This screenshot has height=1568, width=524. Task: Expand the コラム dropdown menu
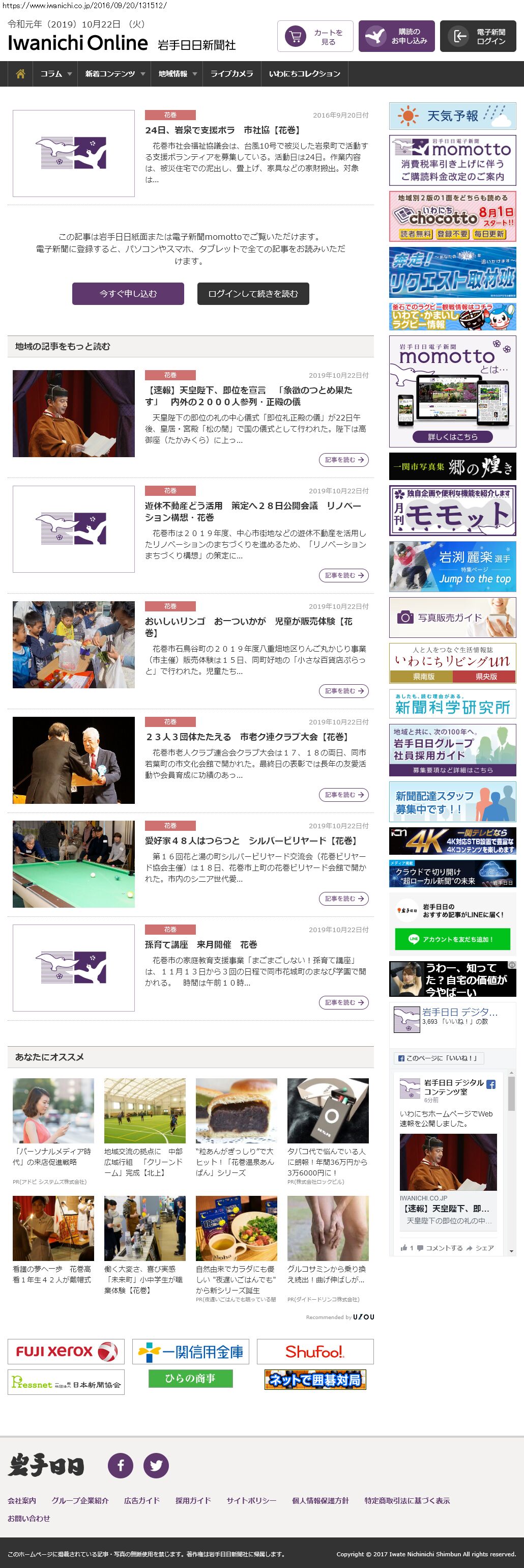[x=55, y=74]
